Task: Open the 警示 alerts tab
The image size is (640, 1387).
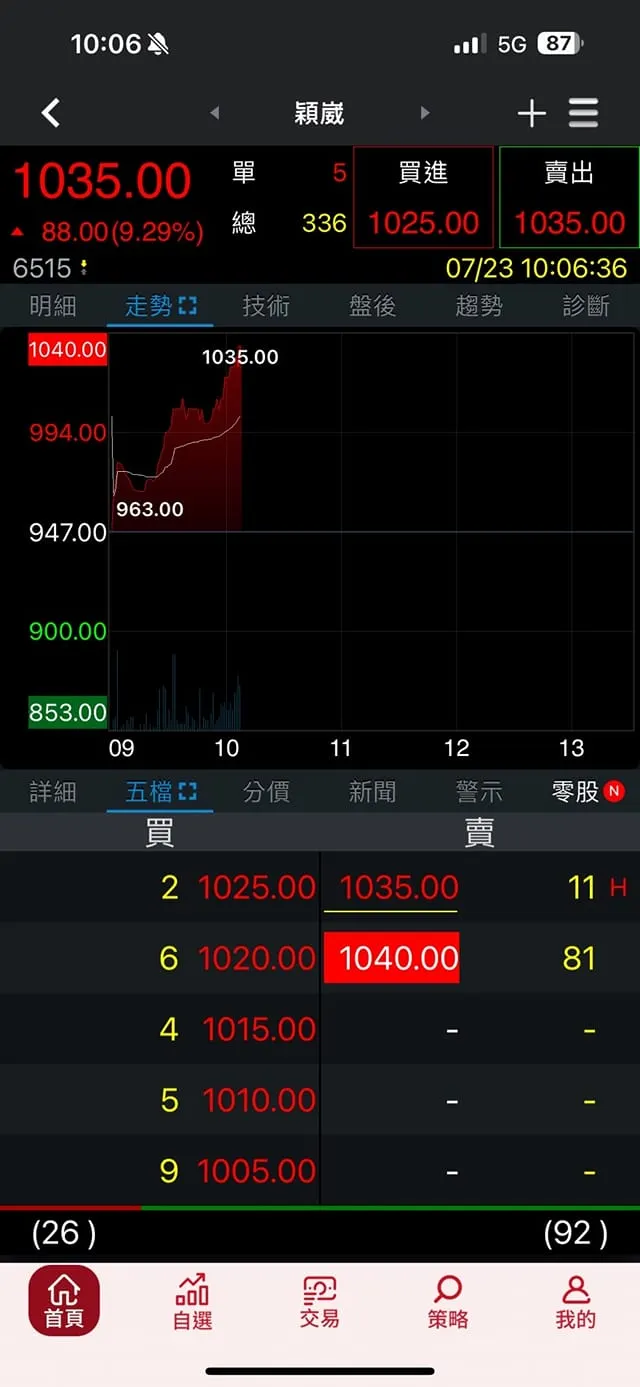Action: pyautogui.click(x=479, y=792)
